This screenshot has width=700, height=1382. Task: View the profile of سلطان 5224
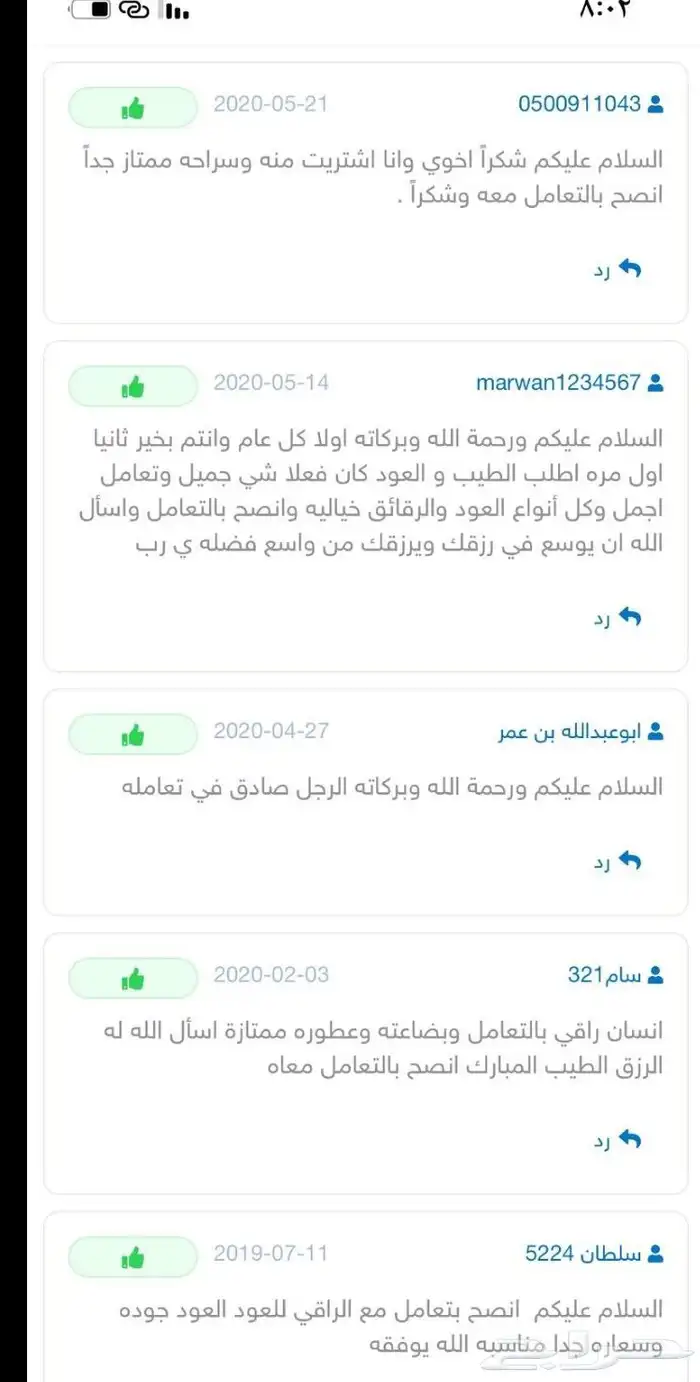[x=583, y=1253]
